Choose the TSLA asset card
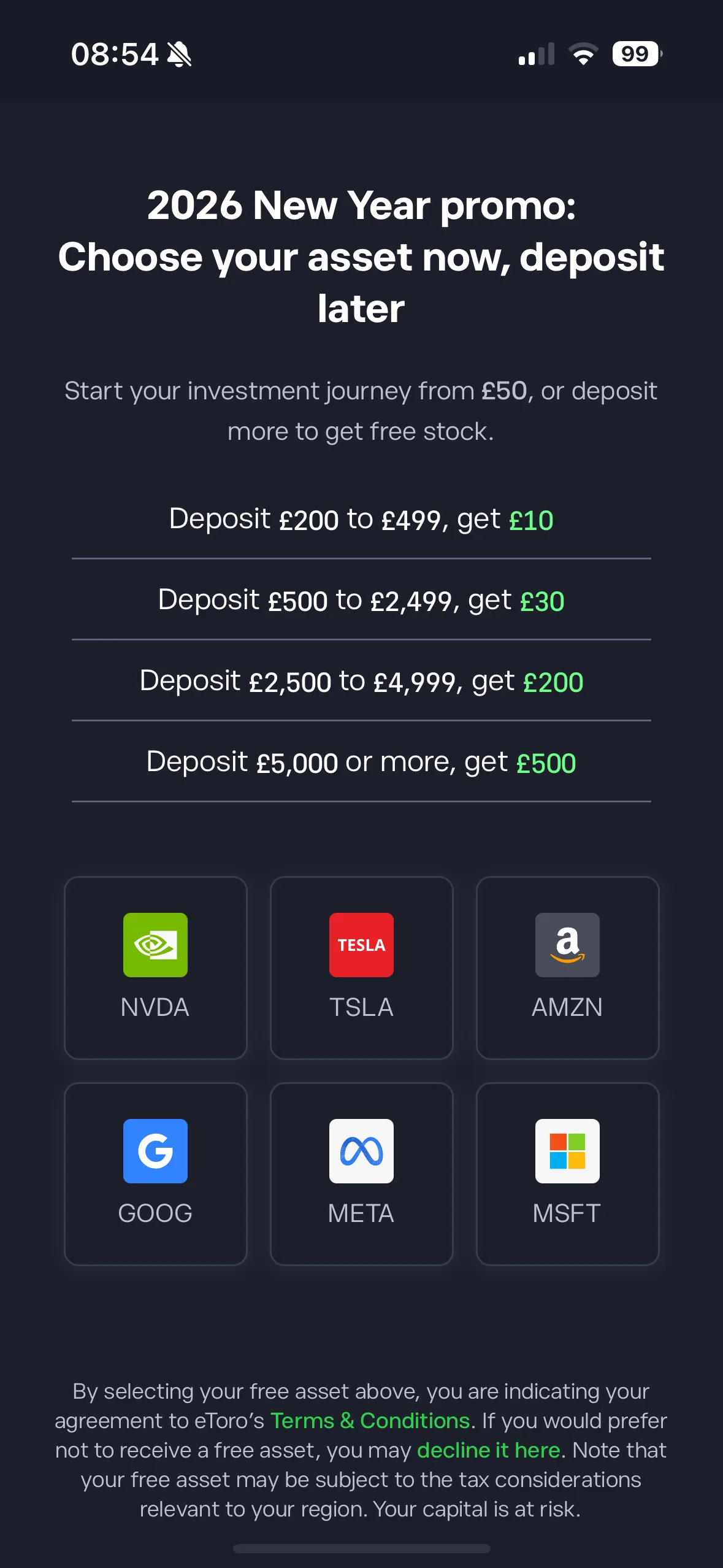The height and width of the screenshot is (1568, 723). [x=361, y=968]
